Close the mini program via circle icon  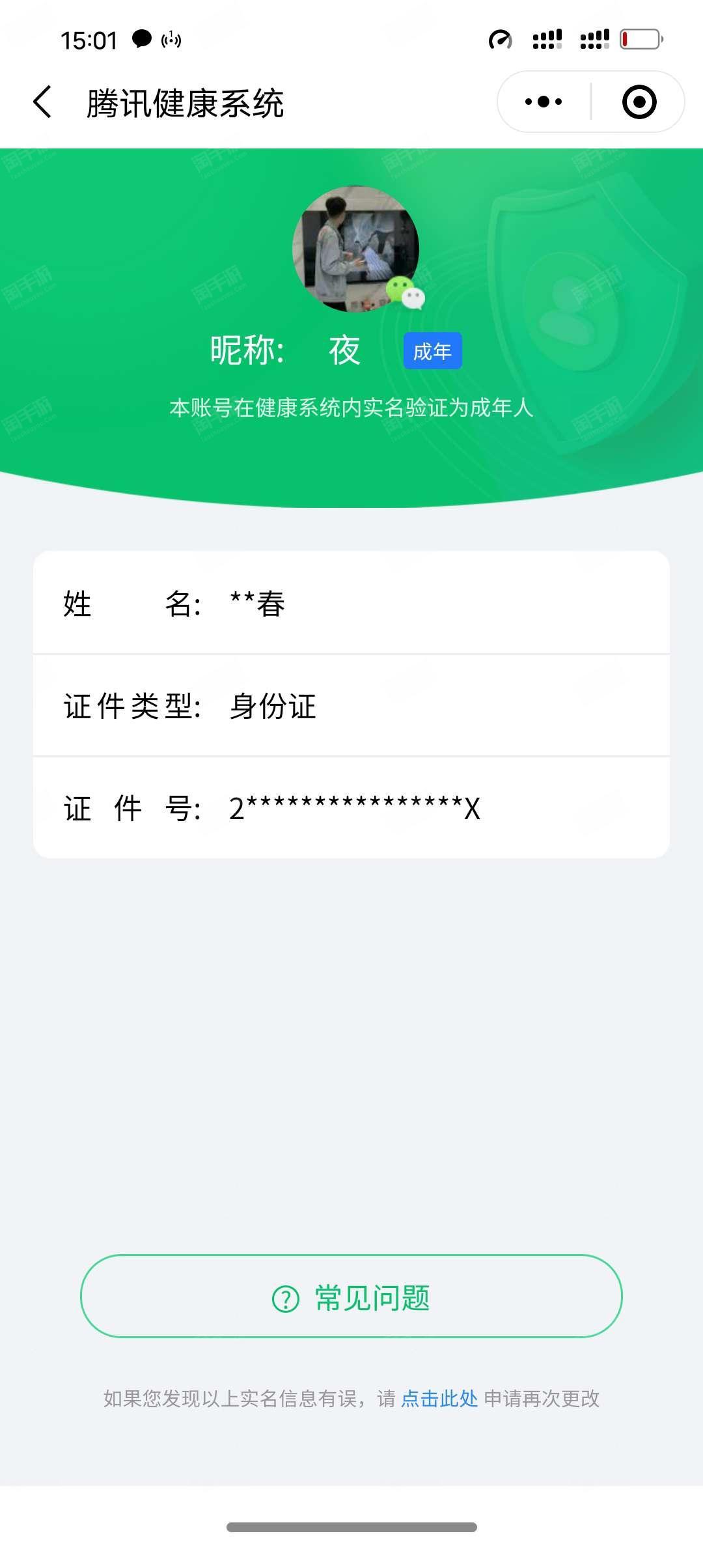click(x=639, y=102)
